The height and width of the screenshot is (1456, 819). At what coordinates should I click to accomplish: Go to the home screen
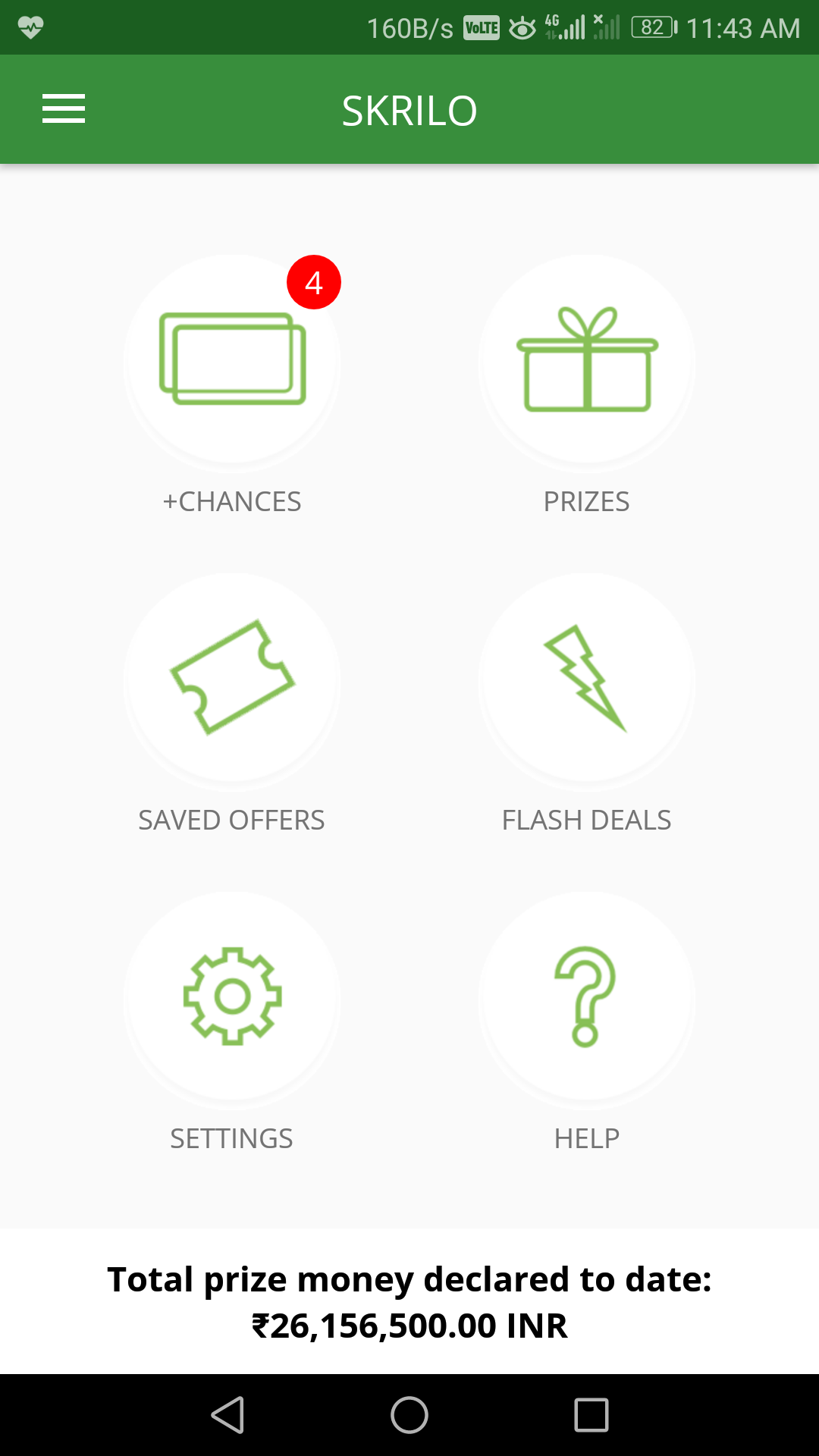409,1415
